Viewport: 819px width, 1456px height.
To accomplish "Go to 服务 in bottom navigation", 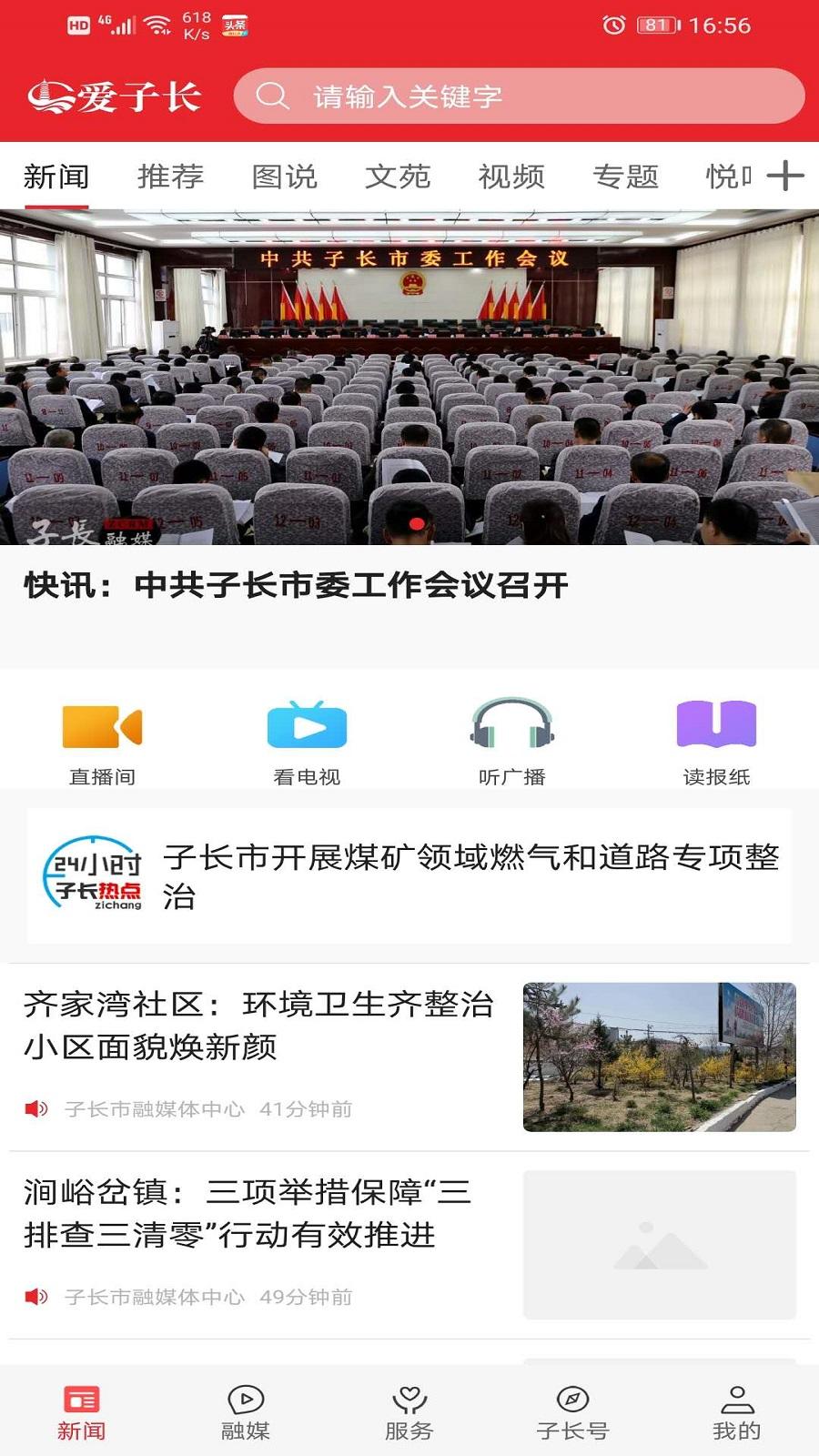I will tap(409, 1410).
